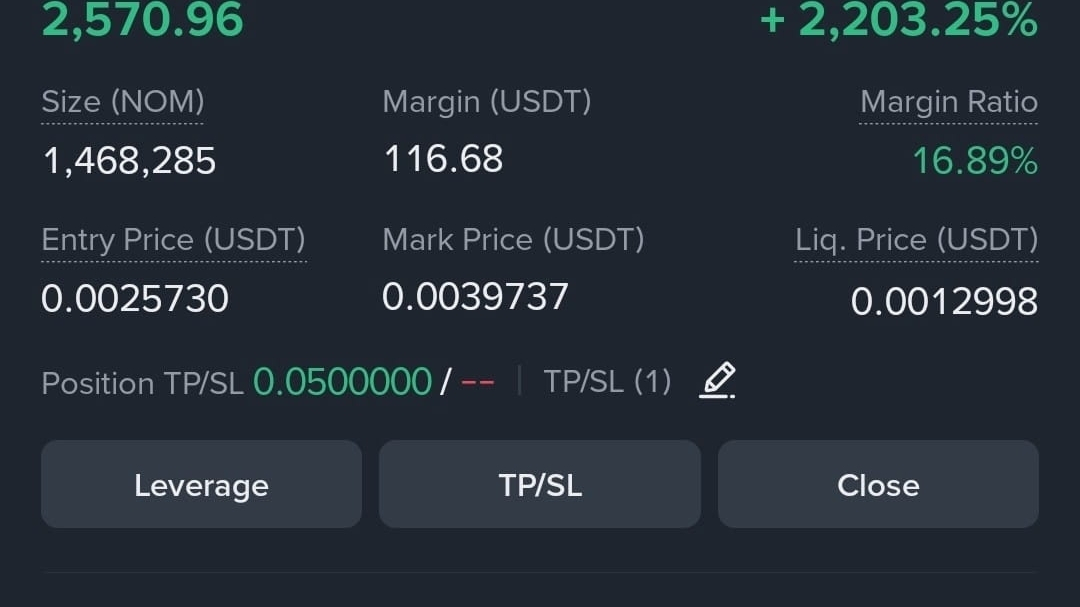Tap the TP/SL button
This screenshot has width=1080, height=607.
pyautogui.click(x=540, y=484)
